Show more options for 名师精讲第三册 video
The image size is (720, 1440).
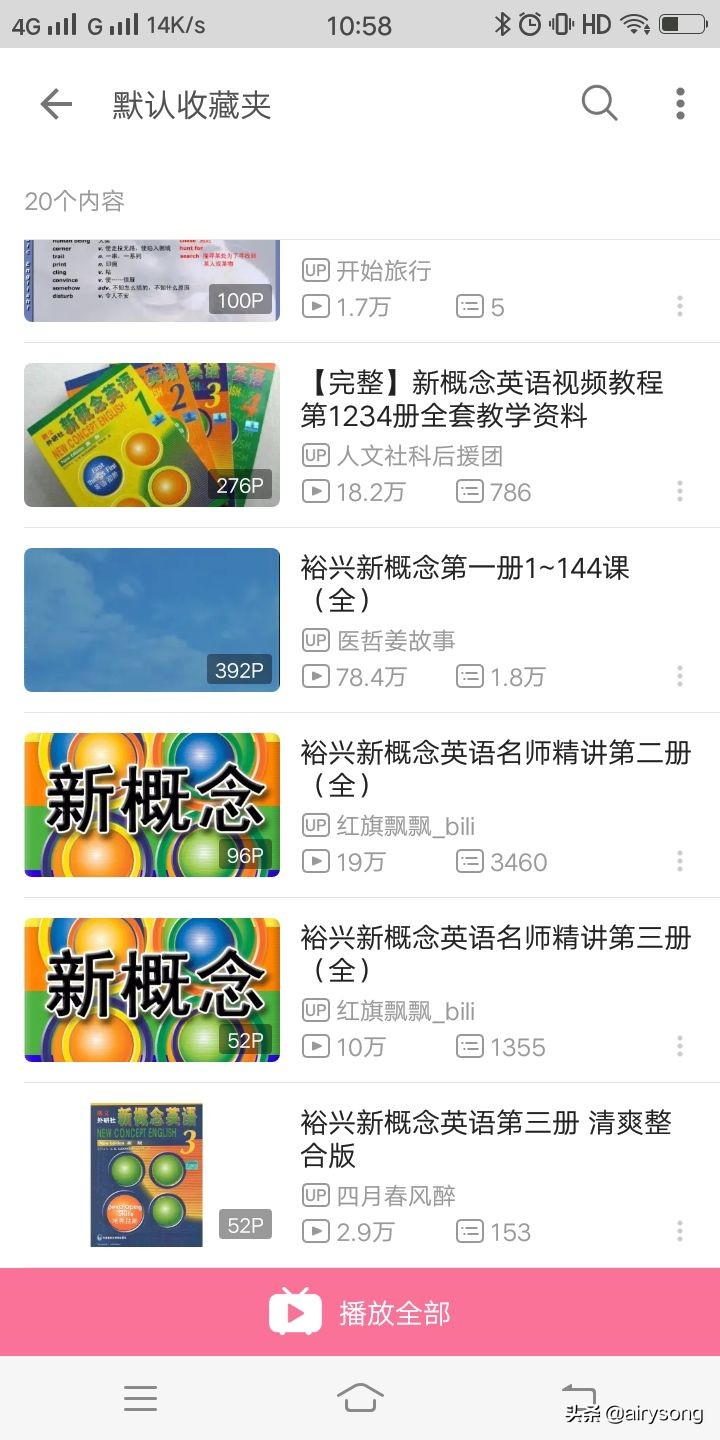tap(680, 1046)
